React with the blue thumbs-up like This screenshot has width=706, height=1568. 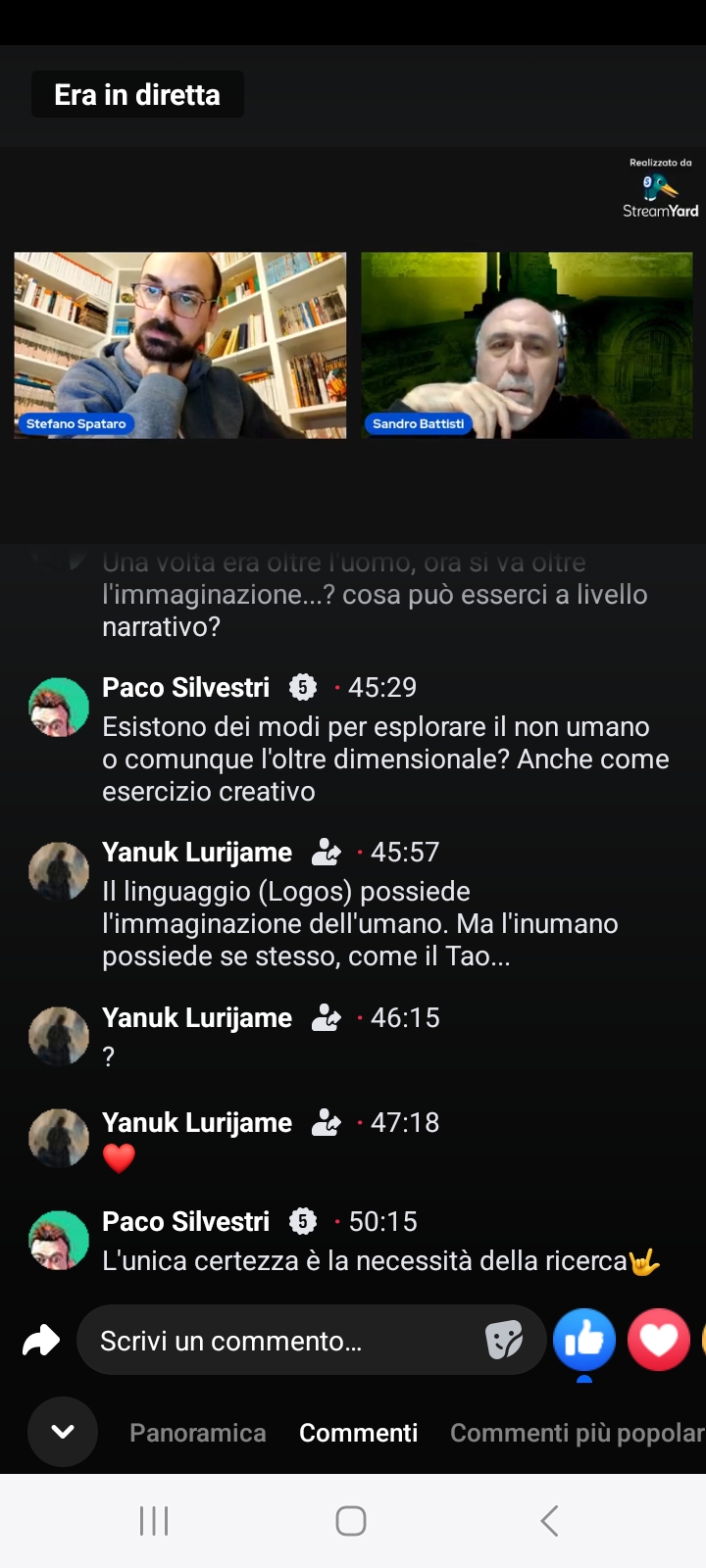tap(584, 1339)
